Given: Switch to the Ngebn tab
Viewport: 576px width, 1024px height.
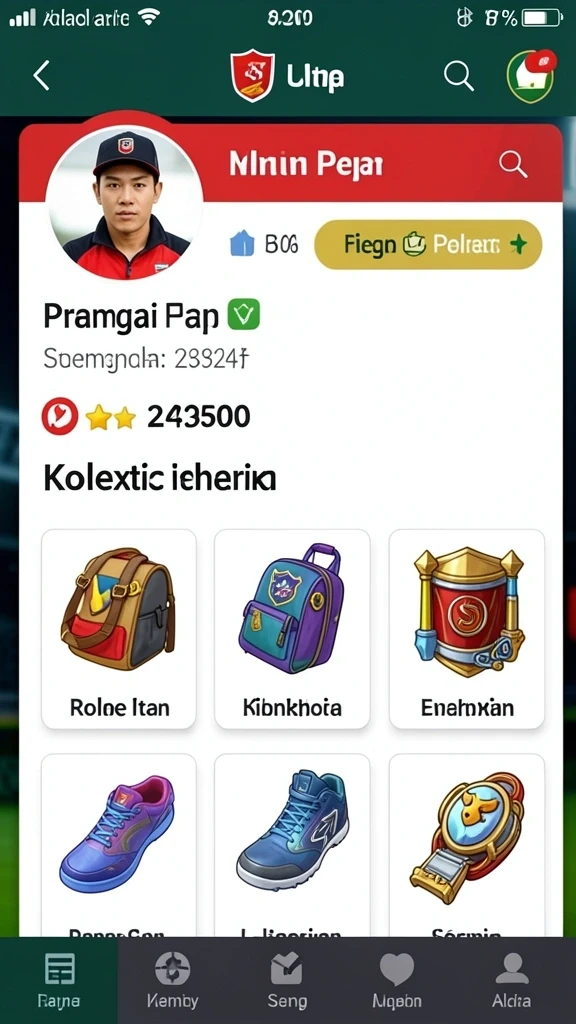Looking at the screenshot, I should (x=397, y=980).
